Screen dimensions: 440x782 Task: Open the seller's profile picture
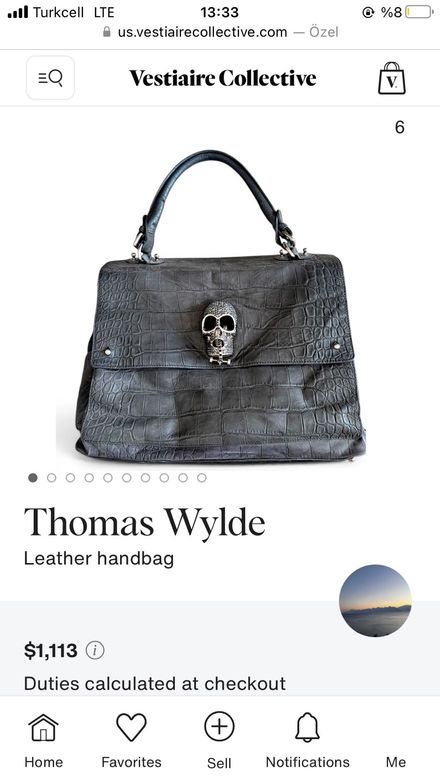375,600
